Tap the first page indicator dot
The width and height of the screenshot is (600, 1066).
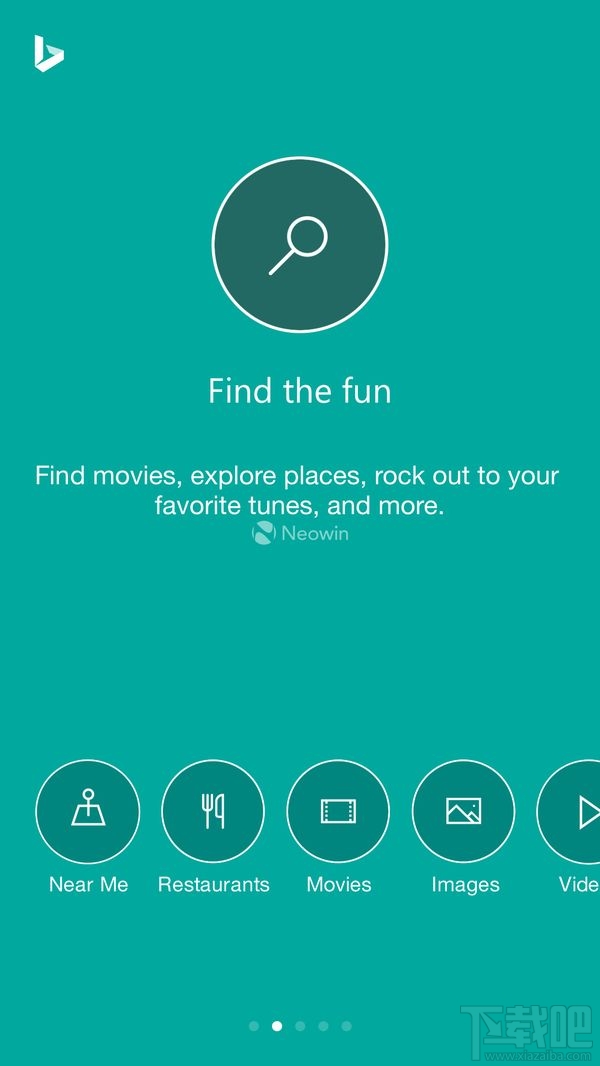pyautogui.click(x=254, y=1026)
